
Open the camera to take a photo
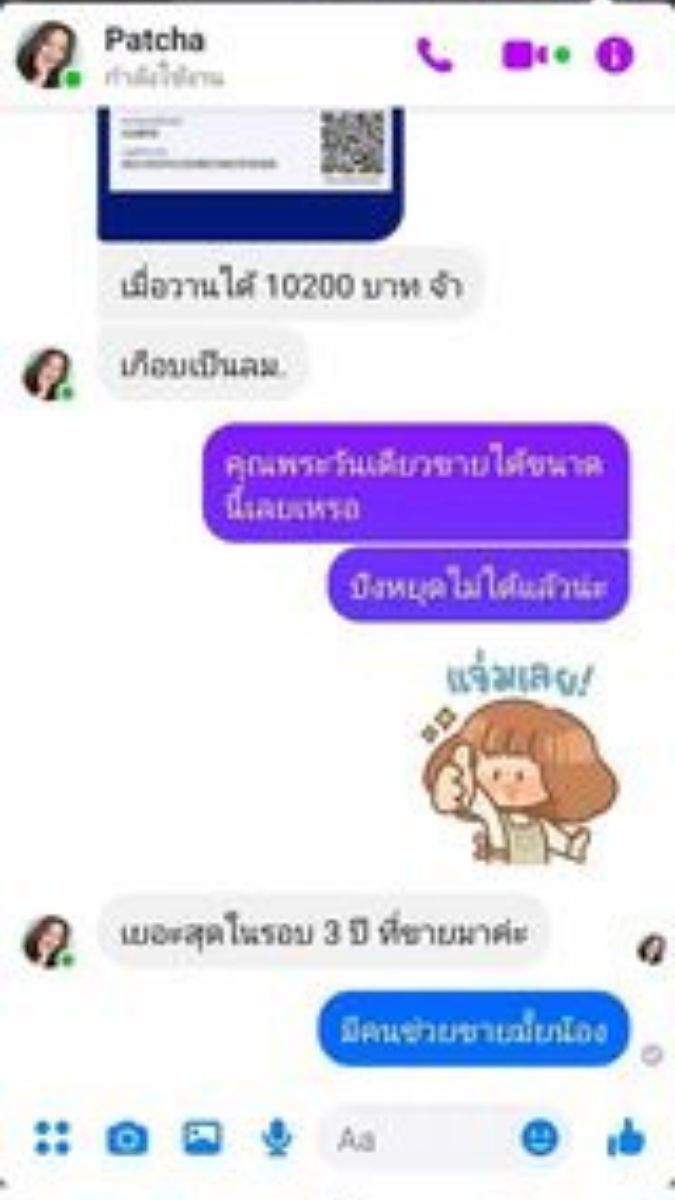pos(127,1138)
